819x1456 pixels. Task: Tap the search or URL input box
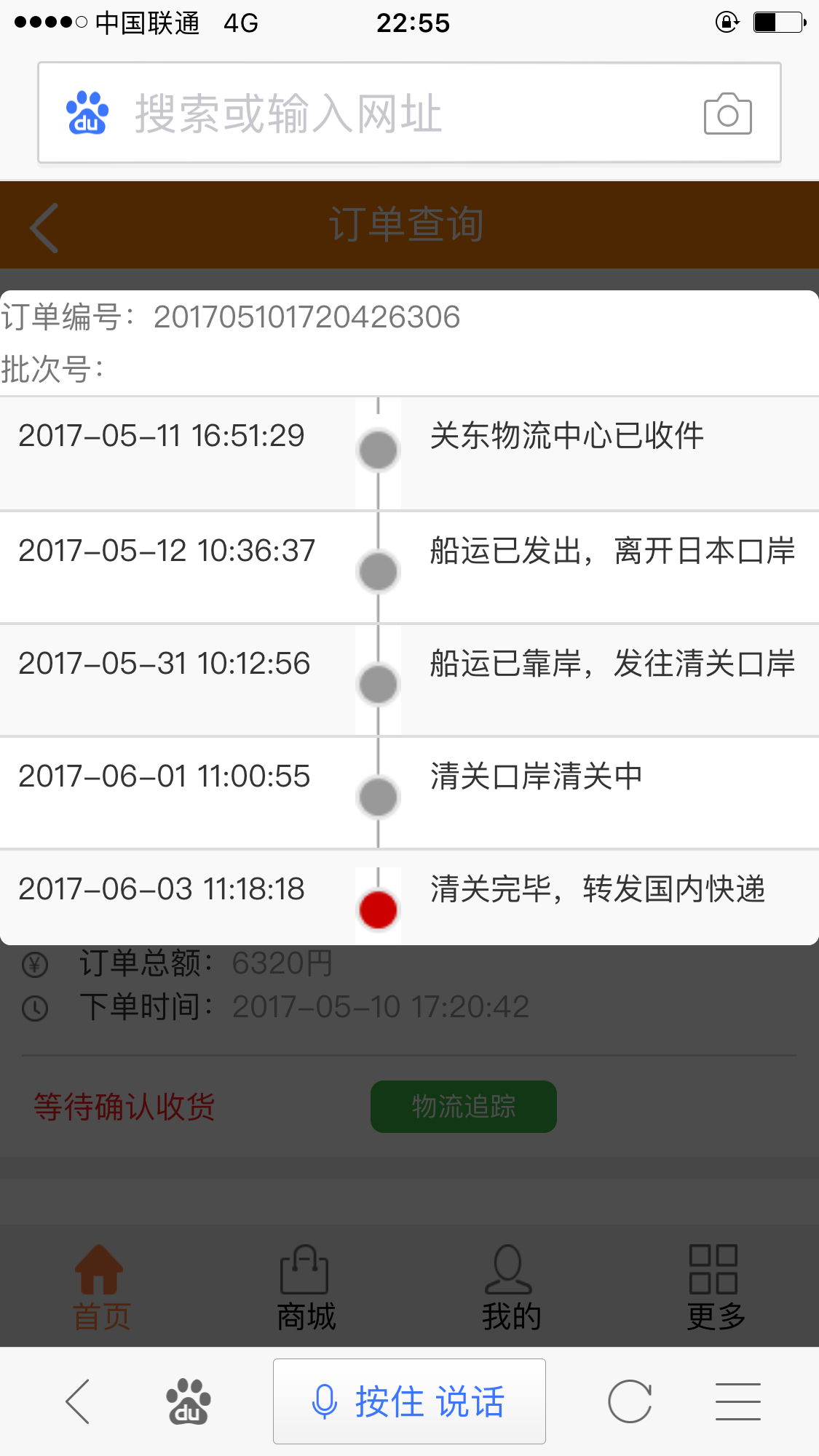[x=409, y=113]
